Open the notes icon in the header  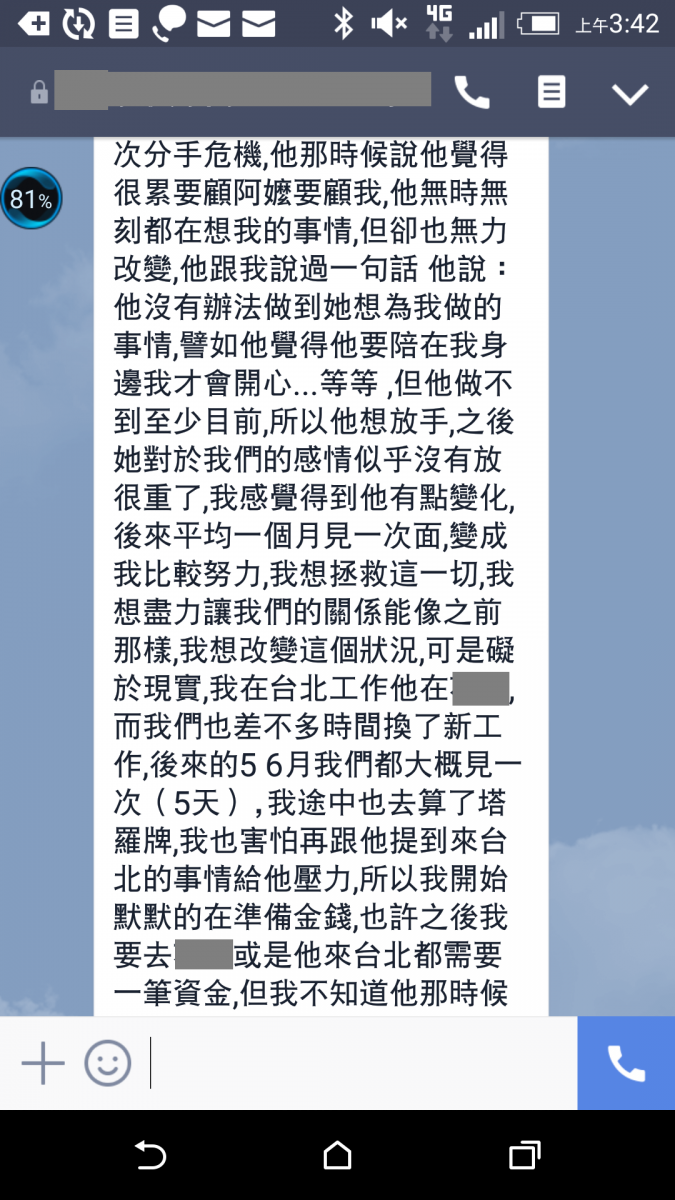click(551, 93)
